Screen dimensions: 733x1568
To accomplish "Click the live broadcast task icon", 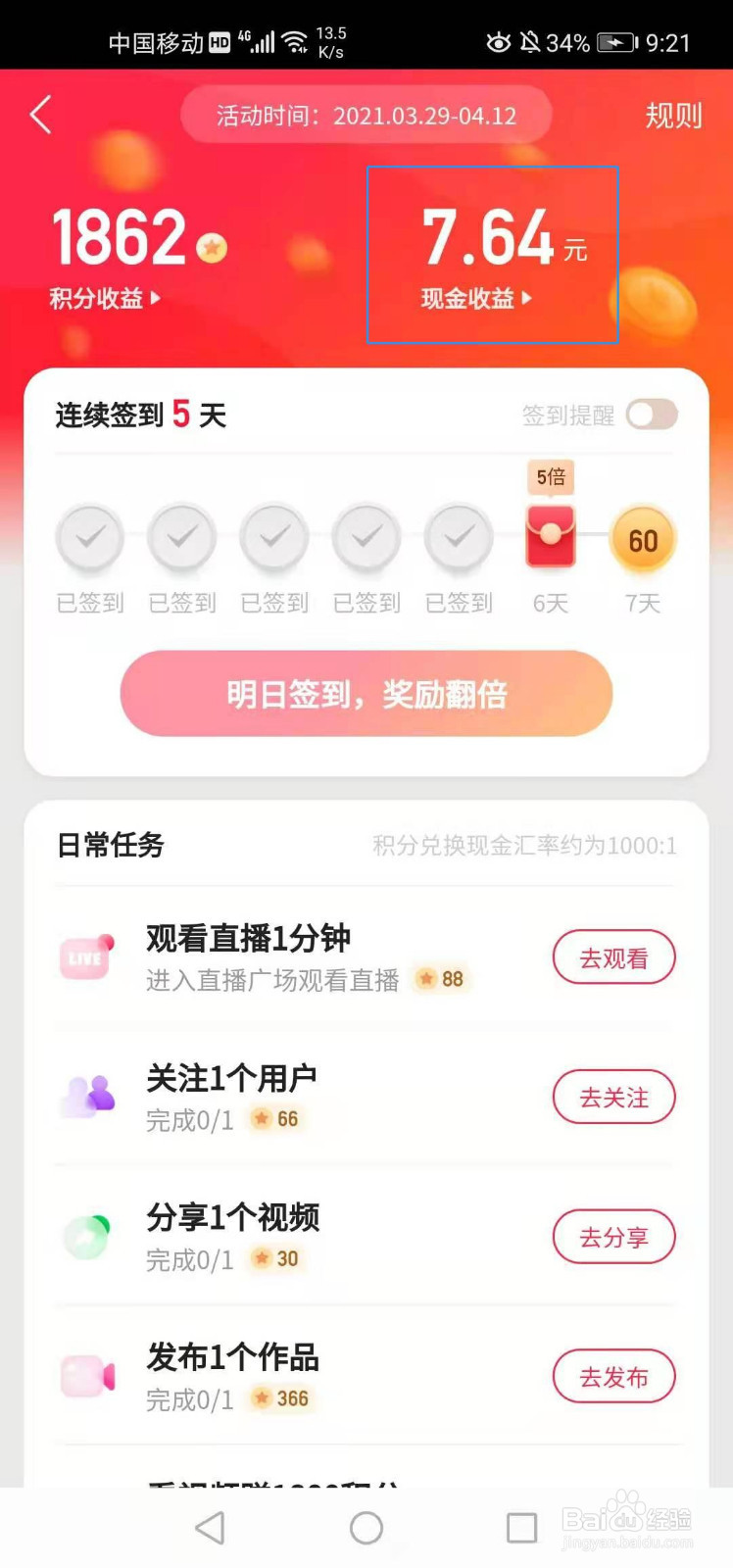I will [86, 955].
